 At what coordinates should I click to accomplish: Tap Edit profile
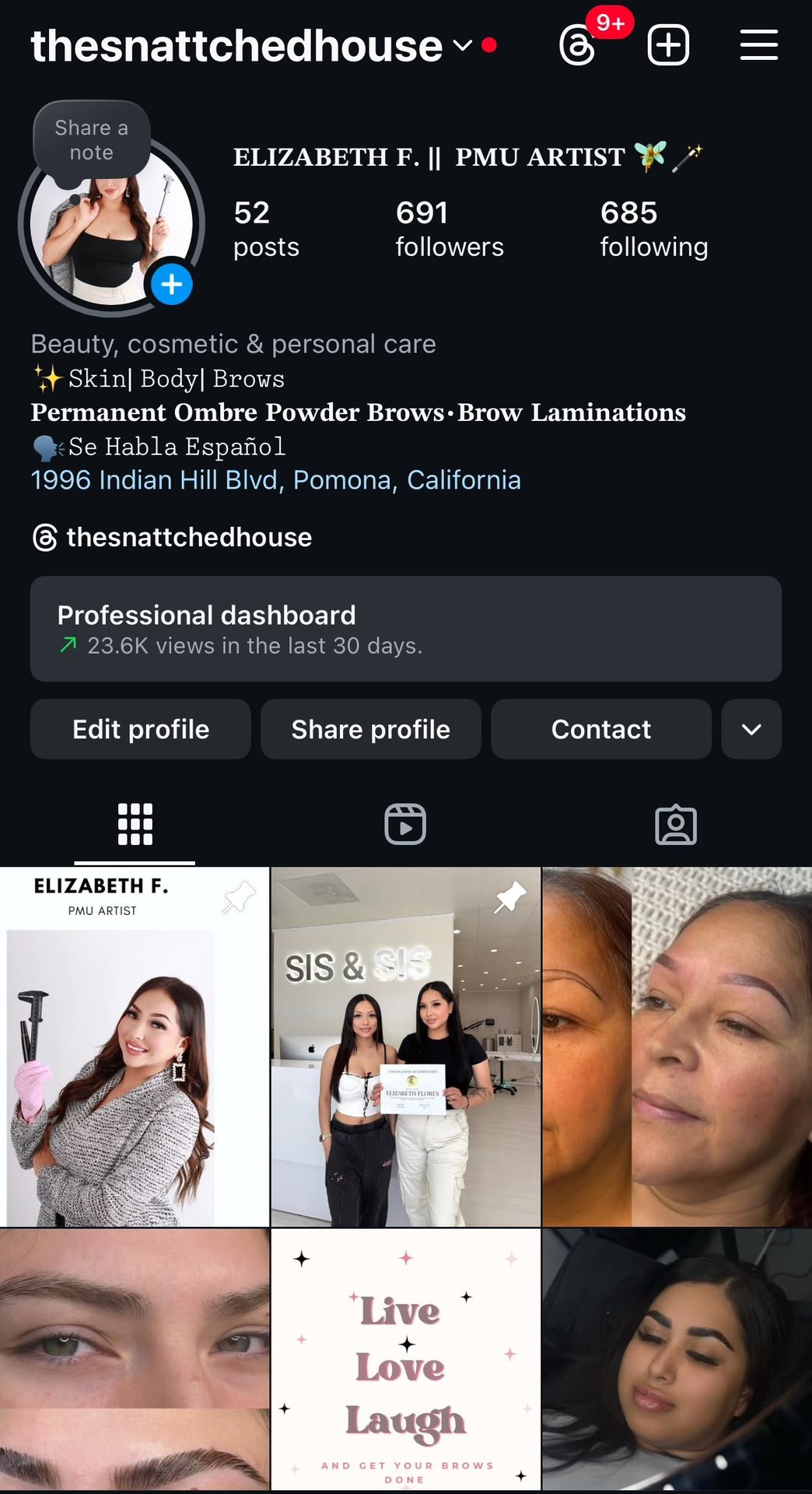pos(141,729)
